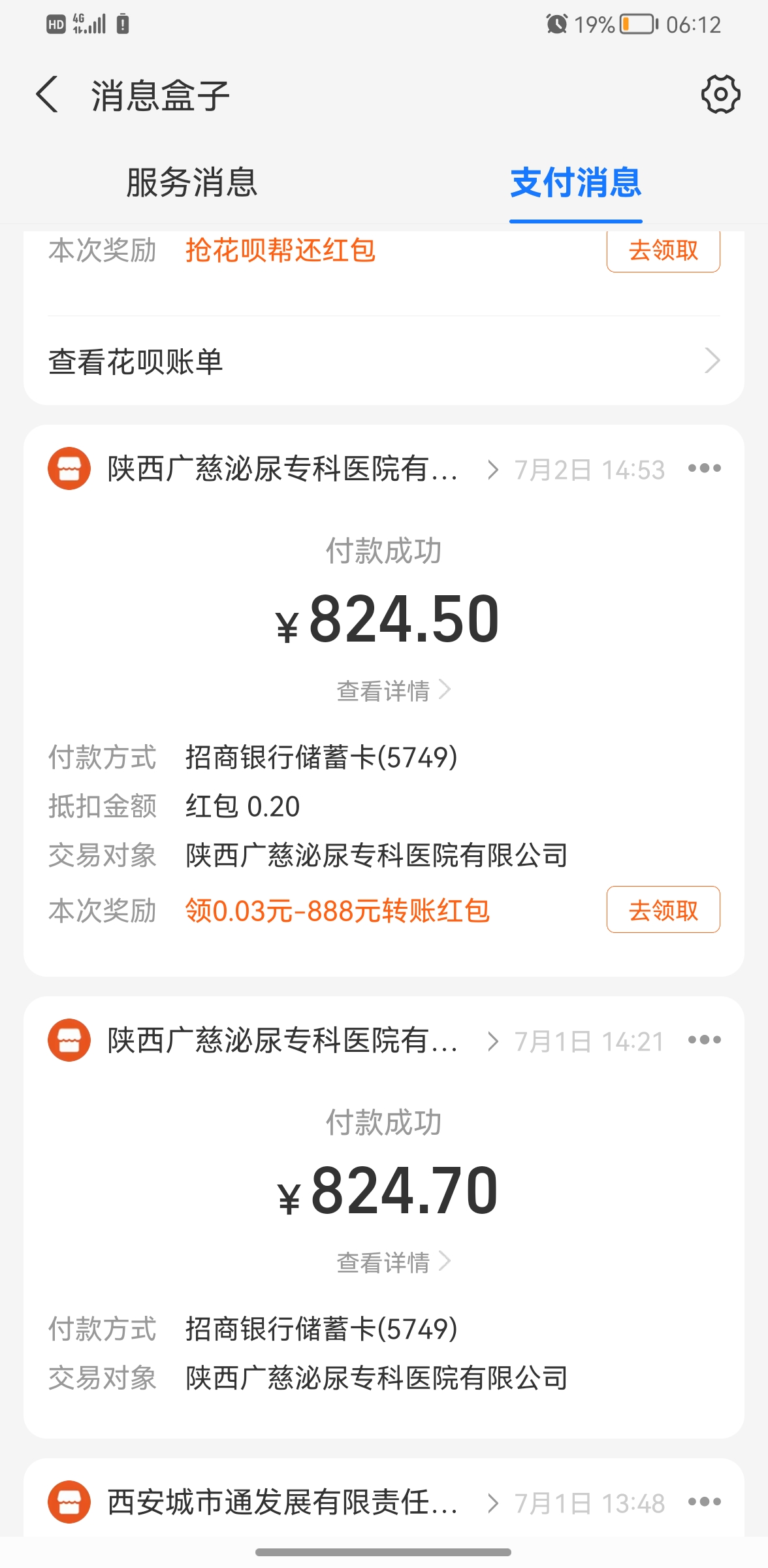
Task: Go back from 消息盒子
Action: tap(48, 95)
